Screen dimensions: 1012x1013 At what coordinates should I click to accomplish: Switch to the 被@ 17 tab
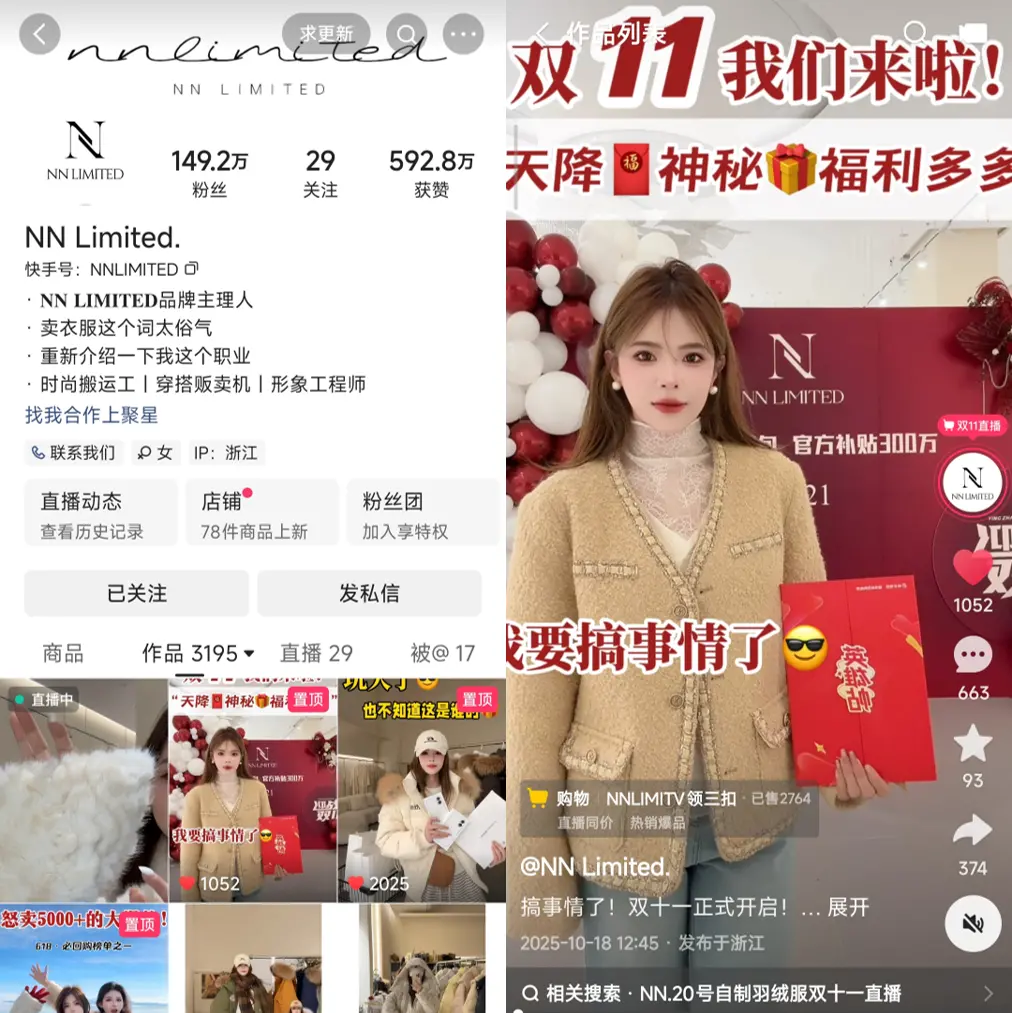[442, 654]
